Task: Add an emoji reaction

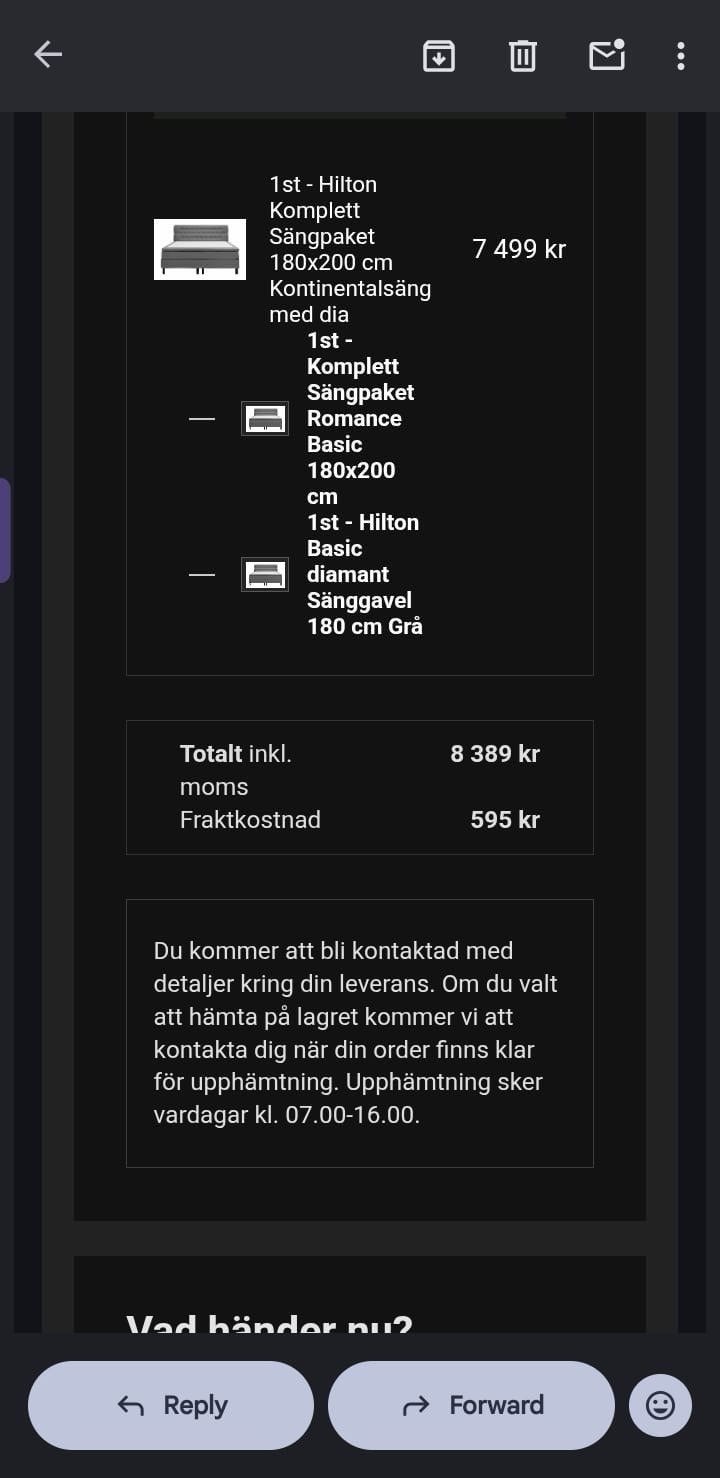Action: pyautogui.click(x=660, y=1405)
